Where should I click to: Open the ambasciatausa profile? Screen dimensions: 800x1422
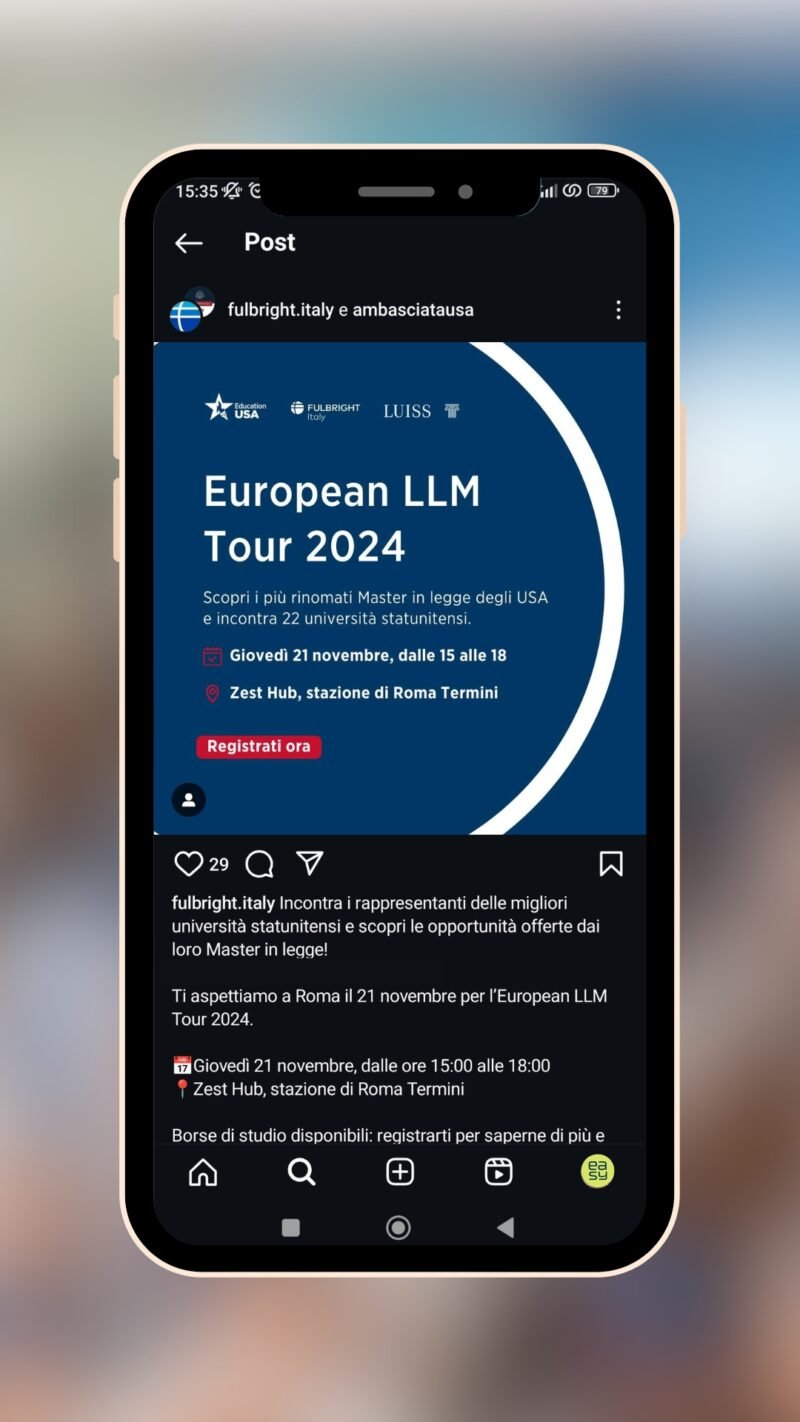413,310
